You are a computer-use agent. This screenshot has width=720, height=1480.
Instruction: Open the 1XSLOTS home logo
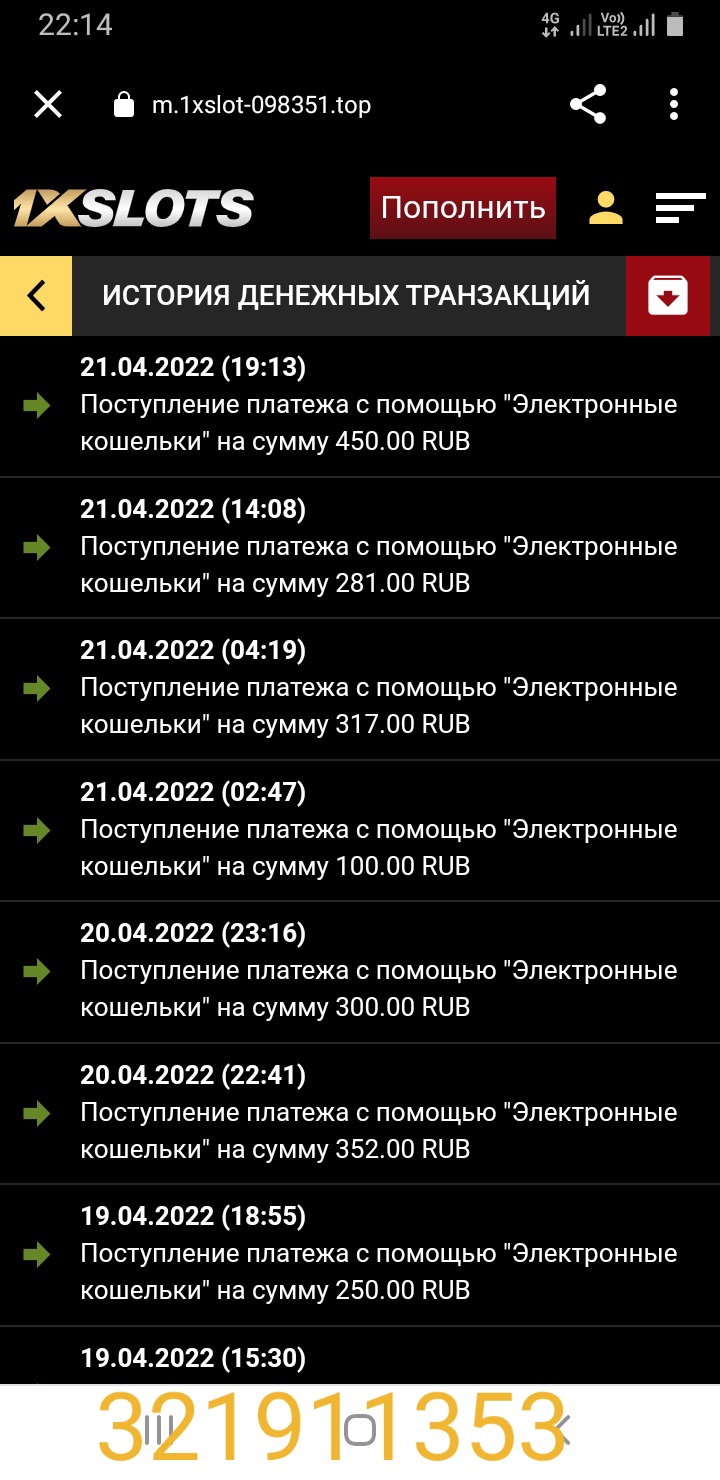click(x=133, y=208)
